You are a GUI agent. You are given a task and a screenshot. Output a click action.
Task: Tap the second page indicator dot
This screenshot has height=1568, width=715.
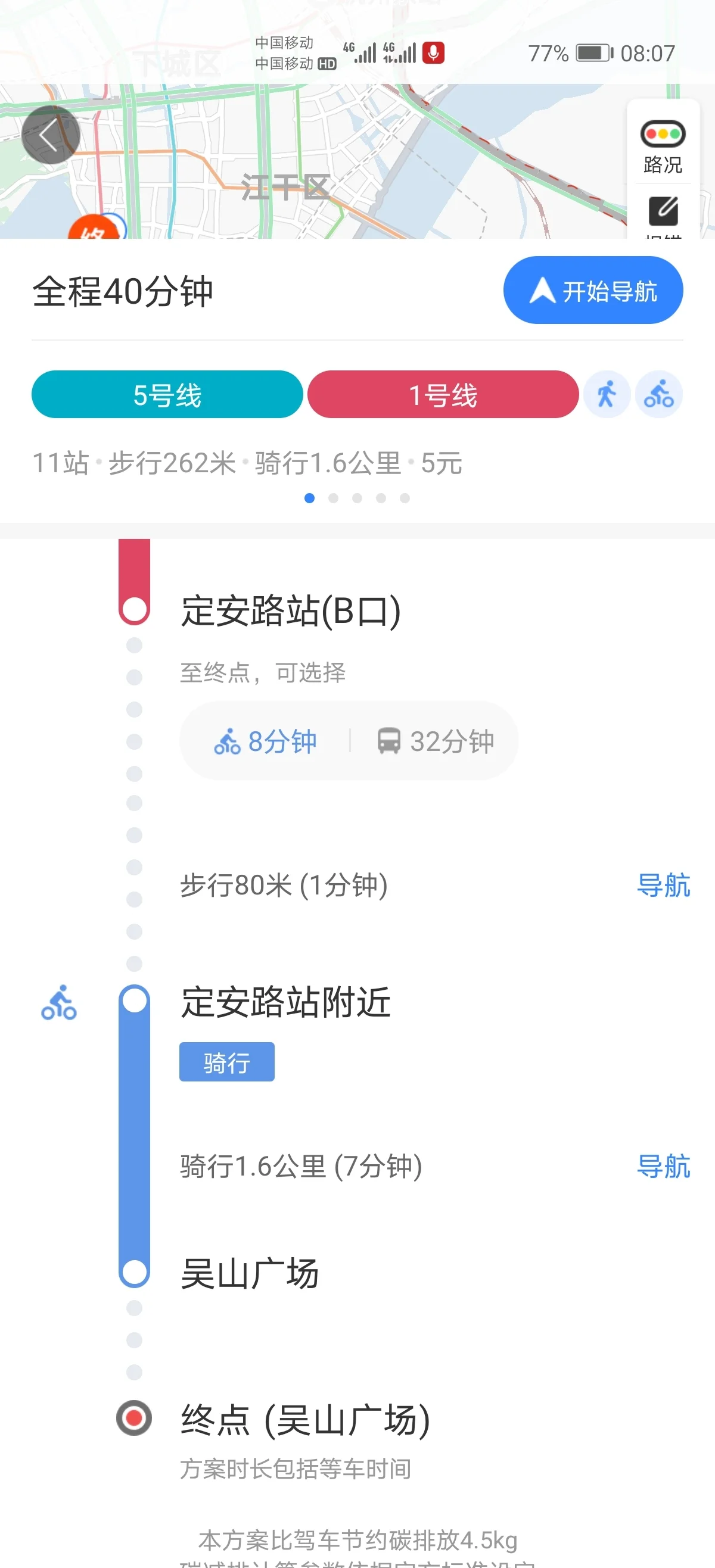point(334,498)
